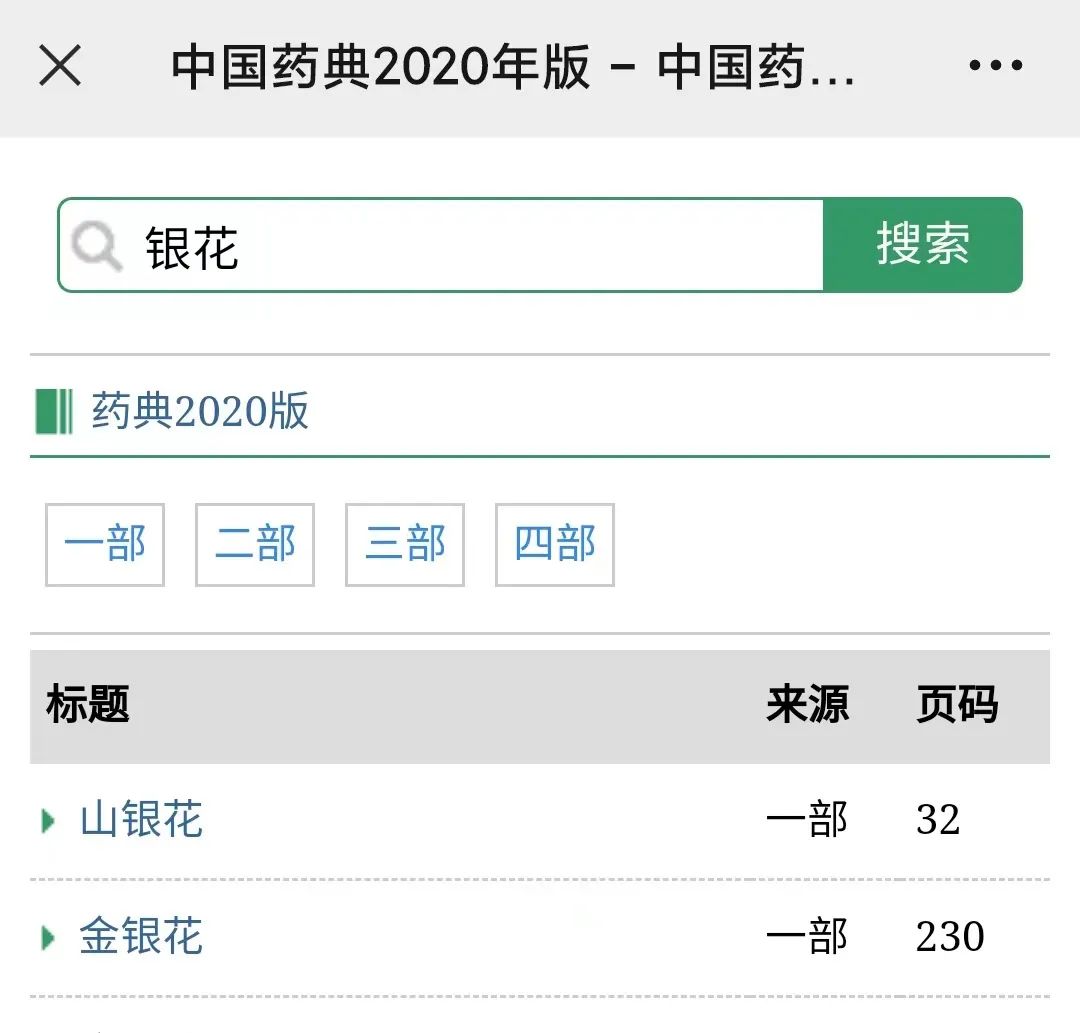Image resolution: width=1080 pixels, height=1033 pixels.
Task: Tap the green 搜索 button
Action: (922, 245)
